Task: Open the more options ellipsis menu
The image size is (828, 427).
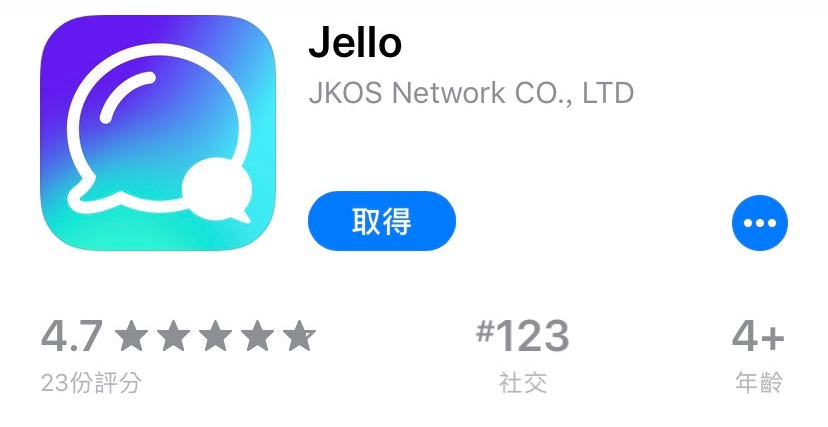Action: point(759,222)
